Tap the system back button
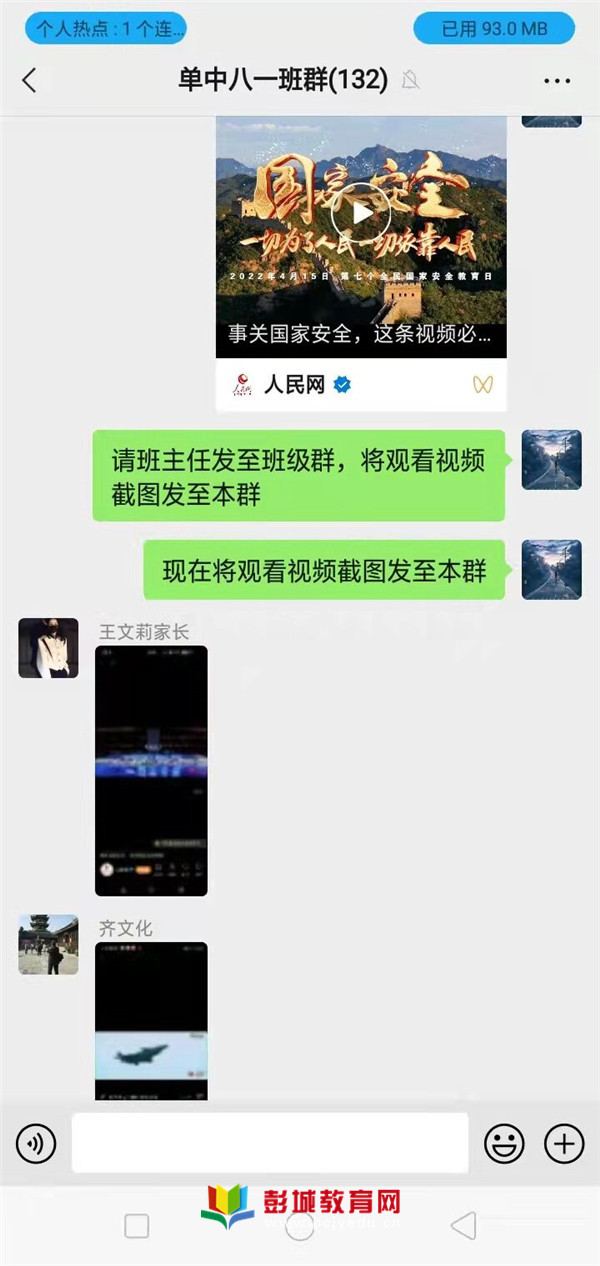 click(462, 1226)
